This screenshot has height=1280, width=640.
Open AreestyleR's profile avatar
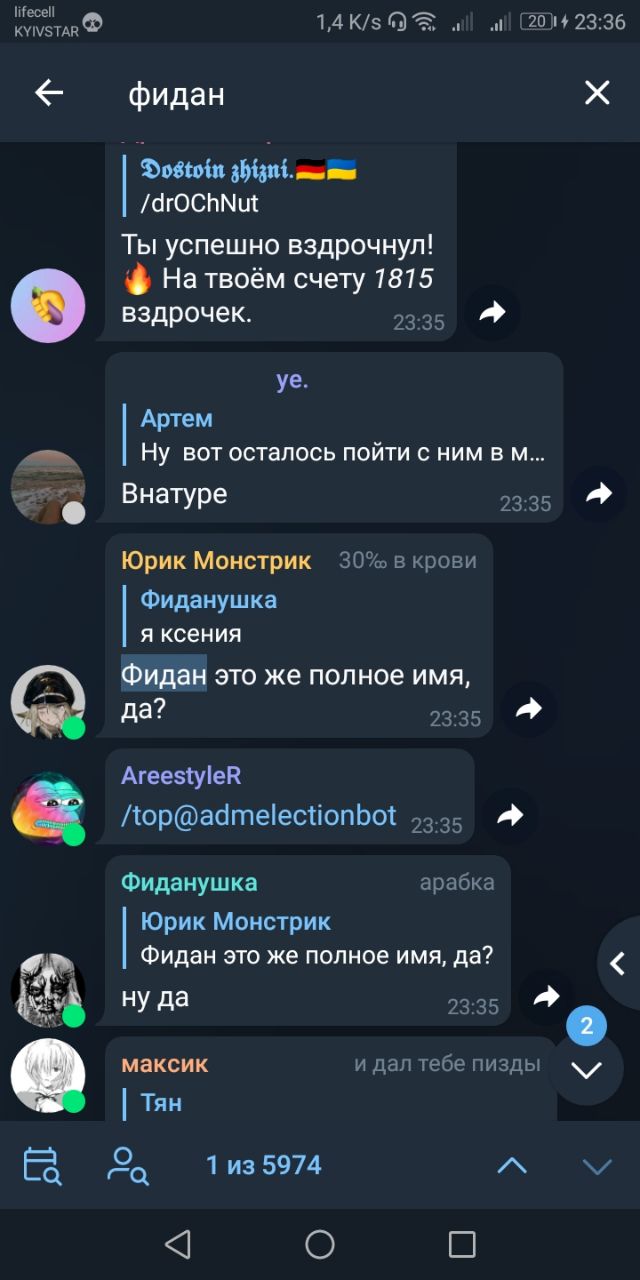point(47,808)
